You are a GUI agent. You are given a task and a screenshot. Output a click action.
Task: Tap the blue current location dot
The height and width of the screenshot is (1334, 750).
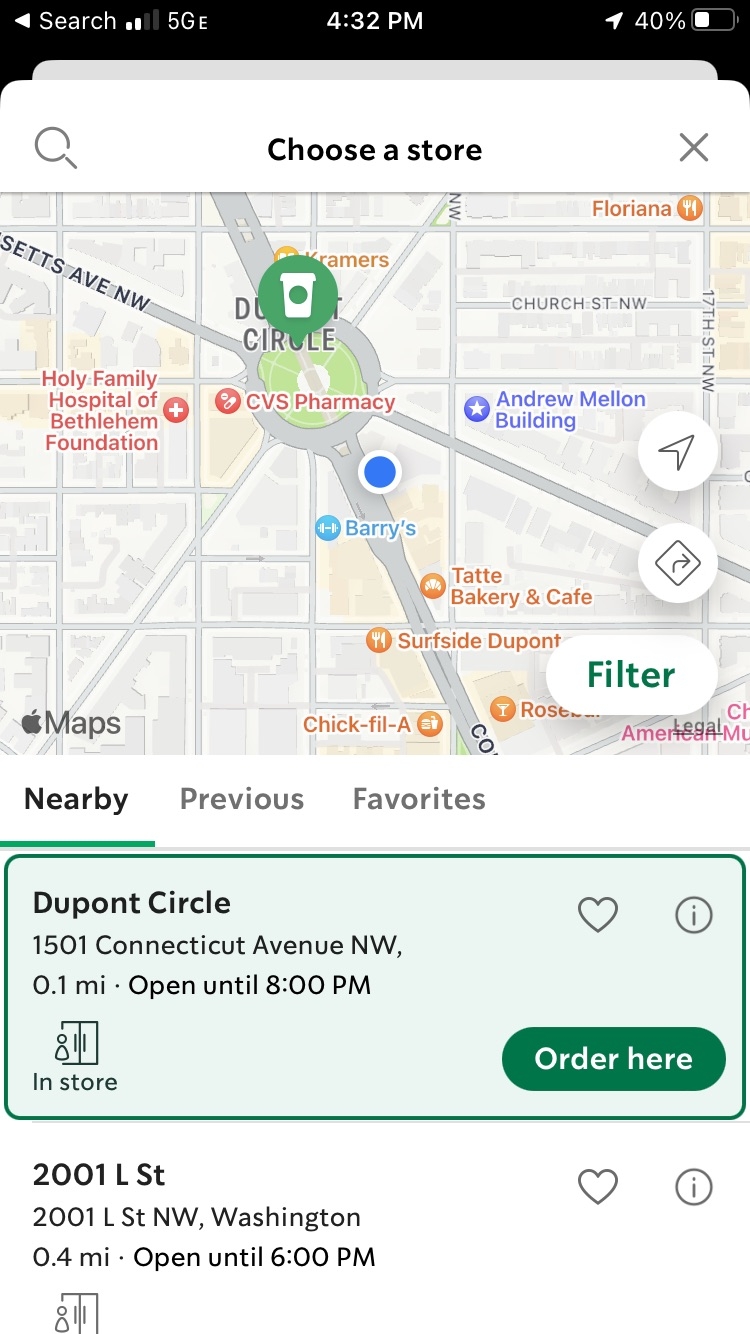tap(379, 472)
